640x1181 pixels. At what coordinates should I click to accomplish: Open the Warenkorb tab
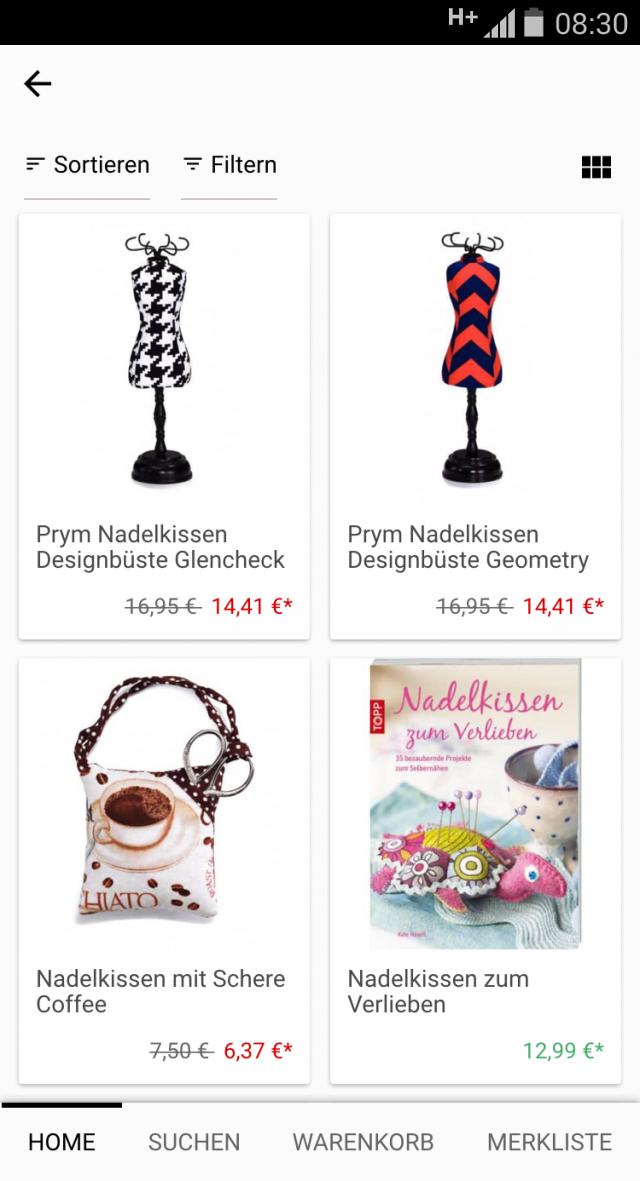[363, 1142]
